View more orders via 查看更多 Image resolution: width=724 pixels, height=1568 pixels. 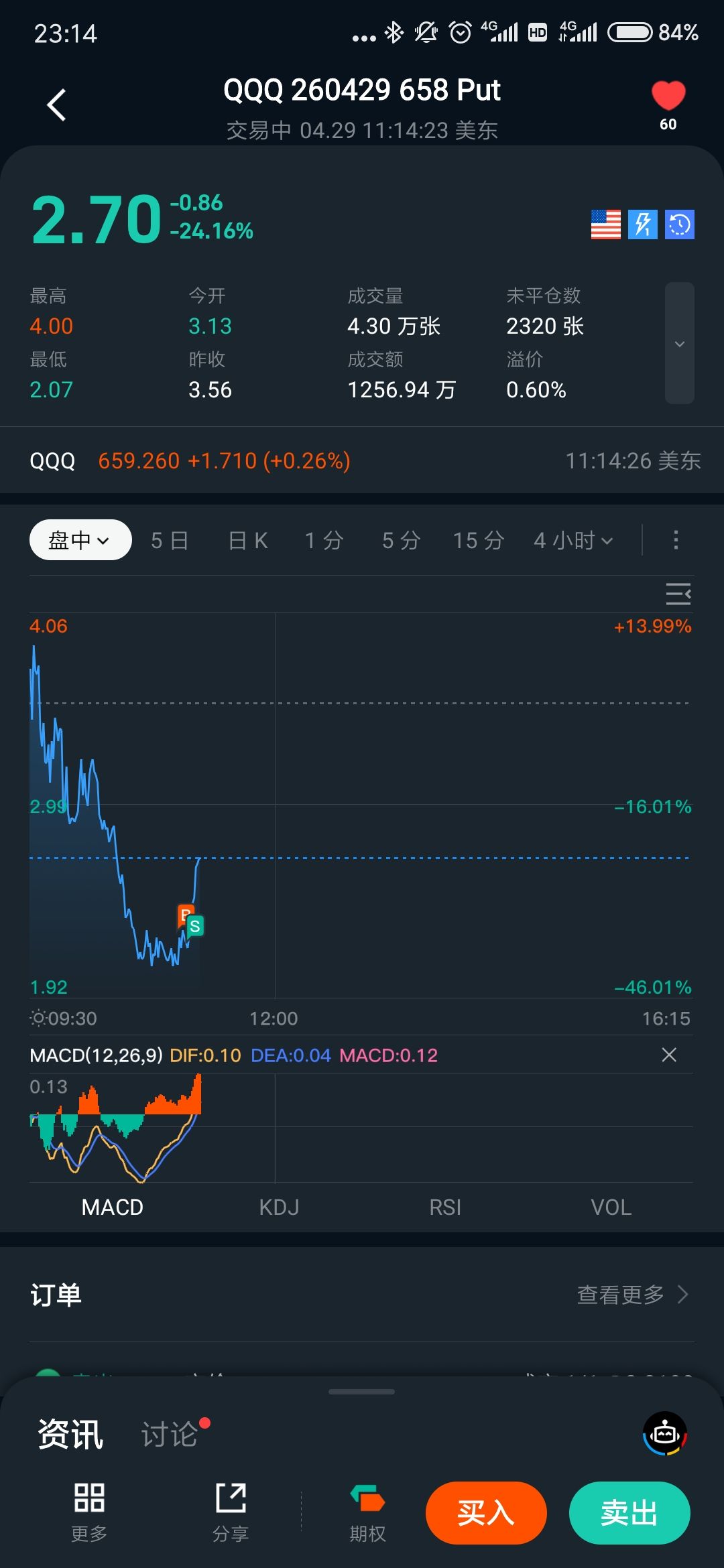coord(632,1295)
